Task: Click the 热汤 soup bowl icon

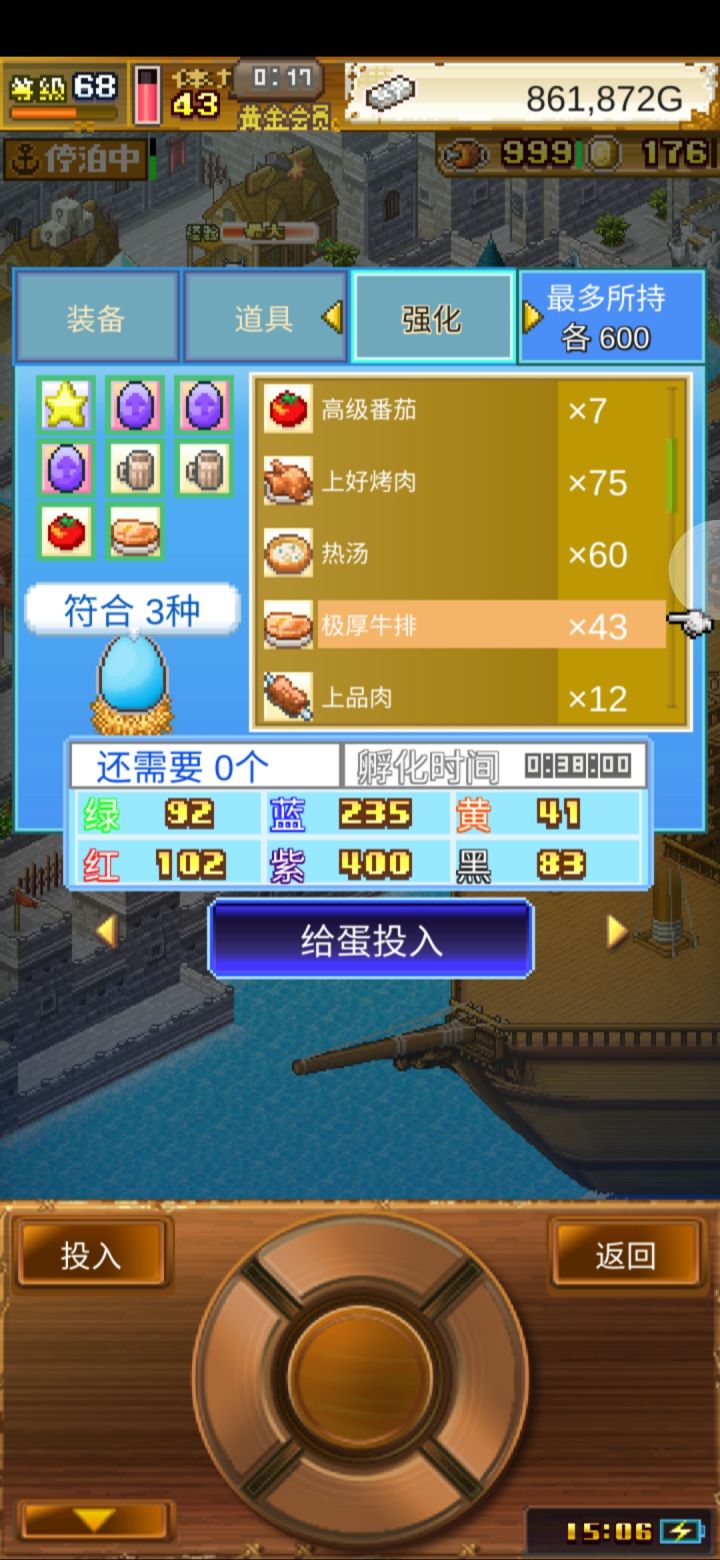Action: (288, 553)
